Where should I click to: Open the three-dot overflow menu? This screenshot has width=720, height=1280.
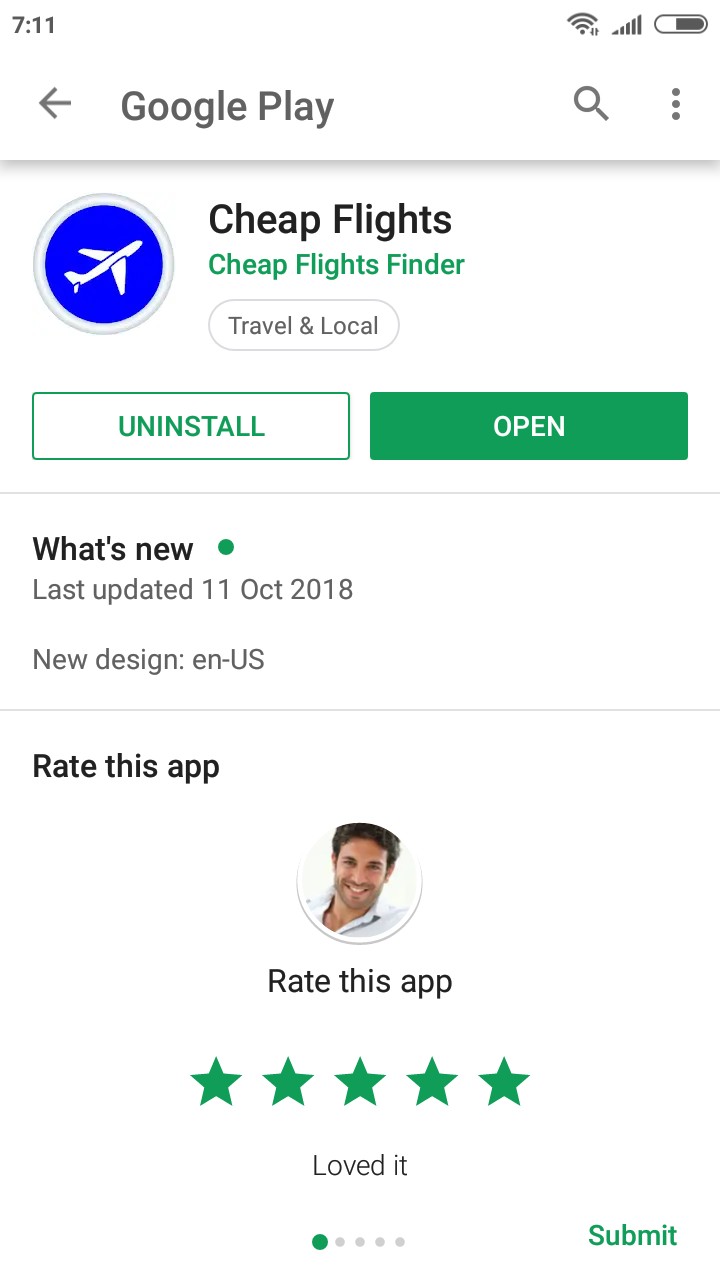[676, 104]
